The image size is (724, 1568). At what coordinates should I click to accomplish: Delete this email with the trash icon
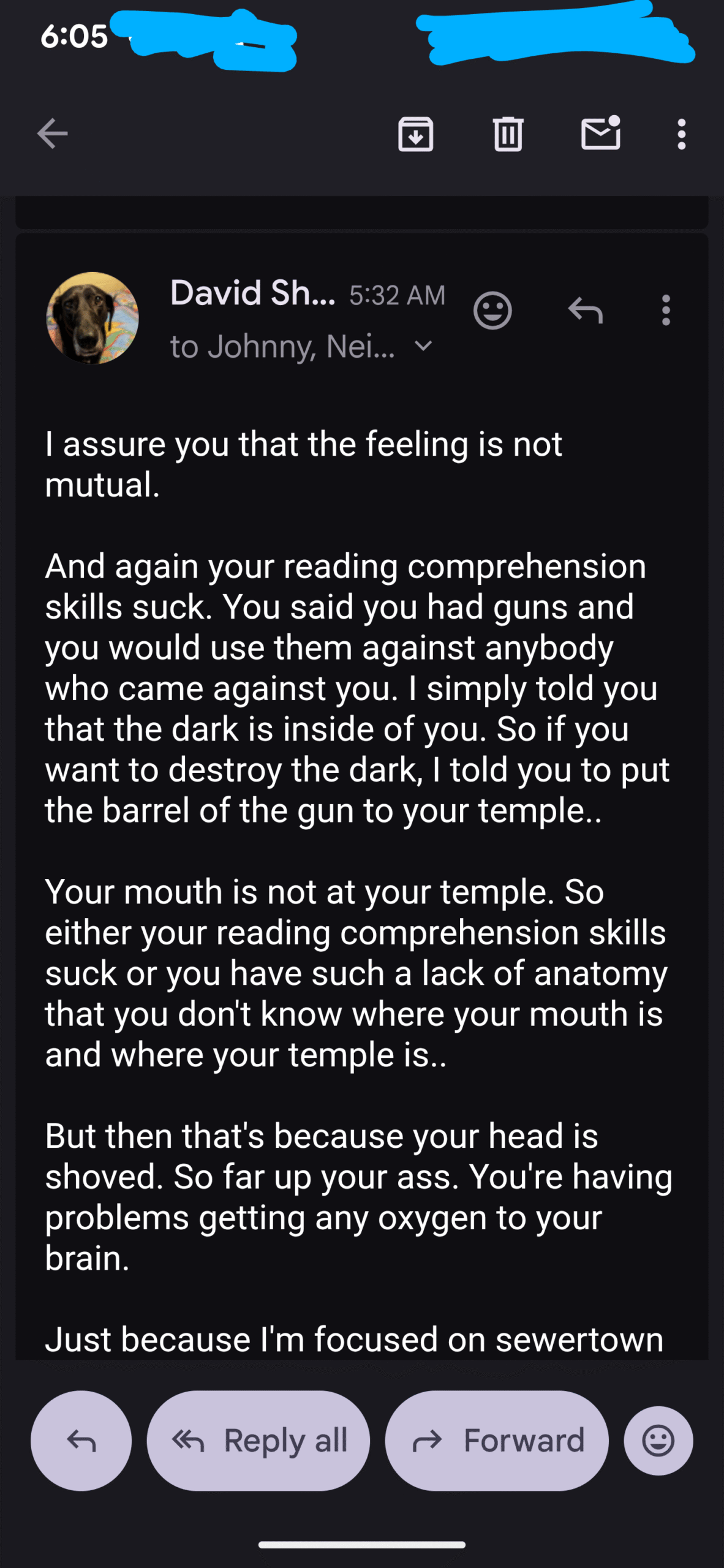point(508,134)
